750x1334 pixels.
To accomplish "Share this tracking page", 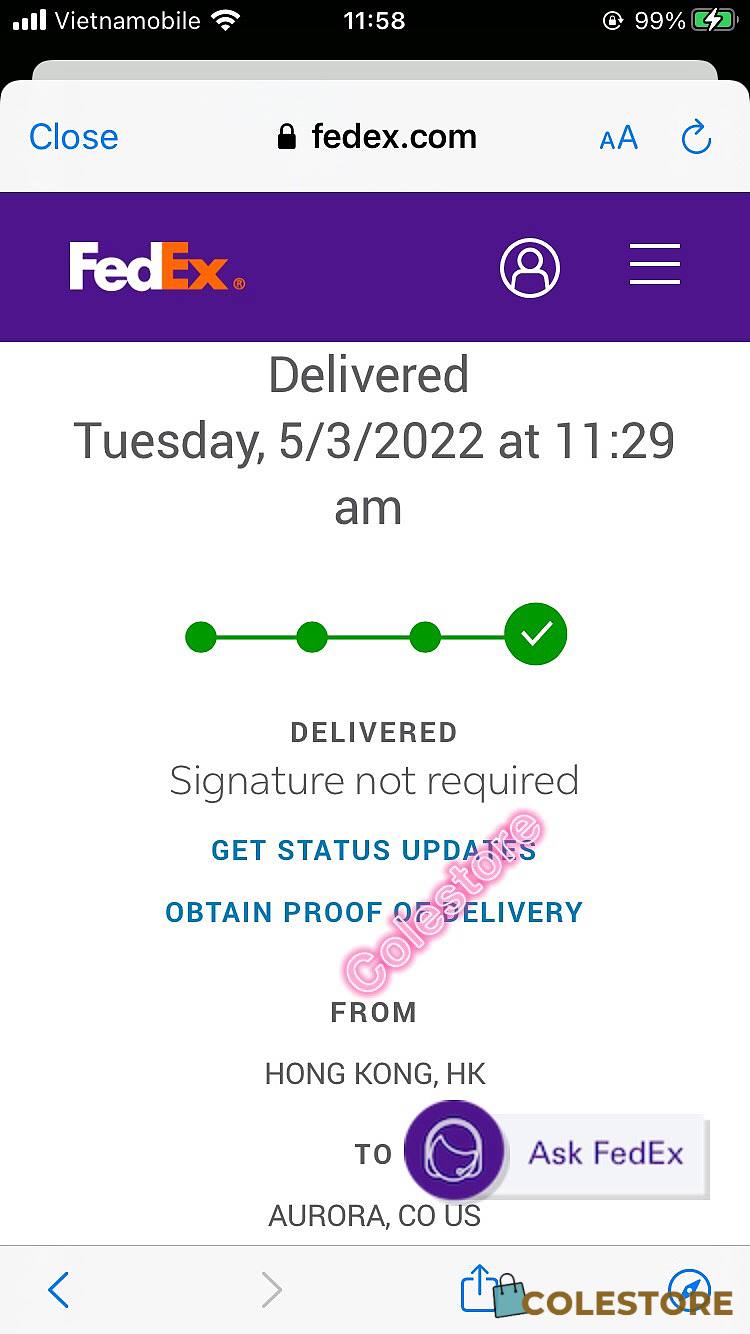I will click(478, 1288).
